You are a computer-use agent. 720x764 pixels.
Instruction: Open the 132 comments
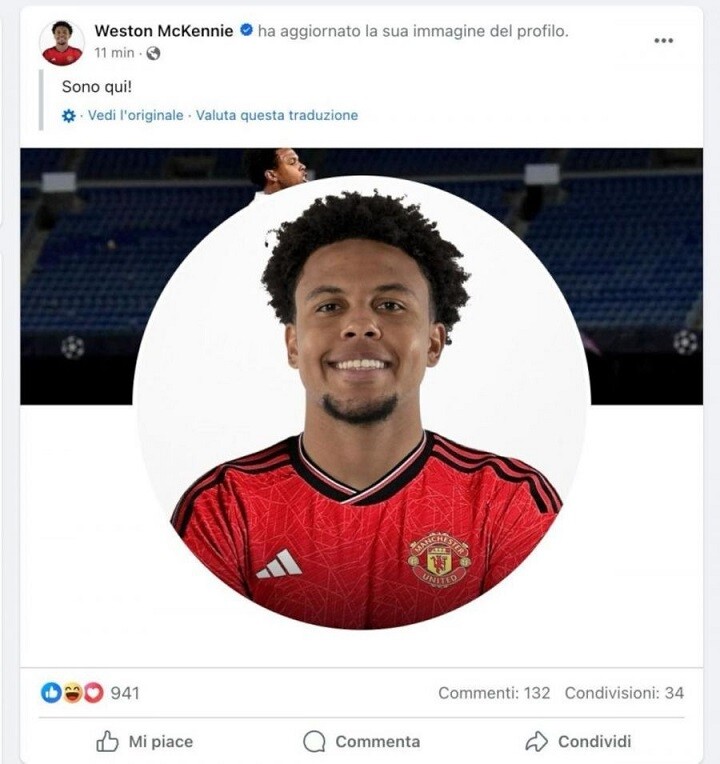[494, 693]
